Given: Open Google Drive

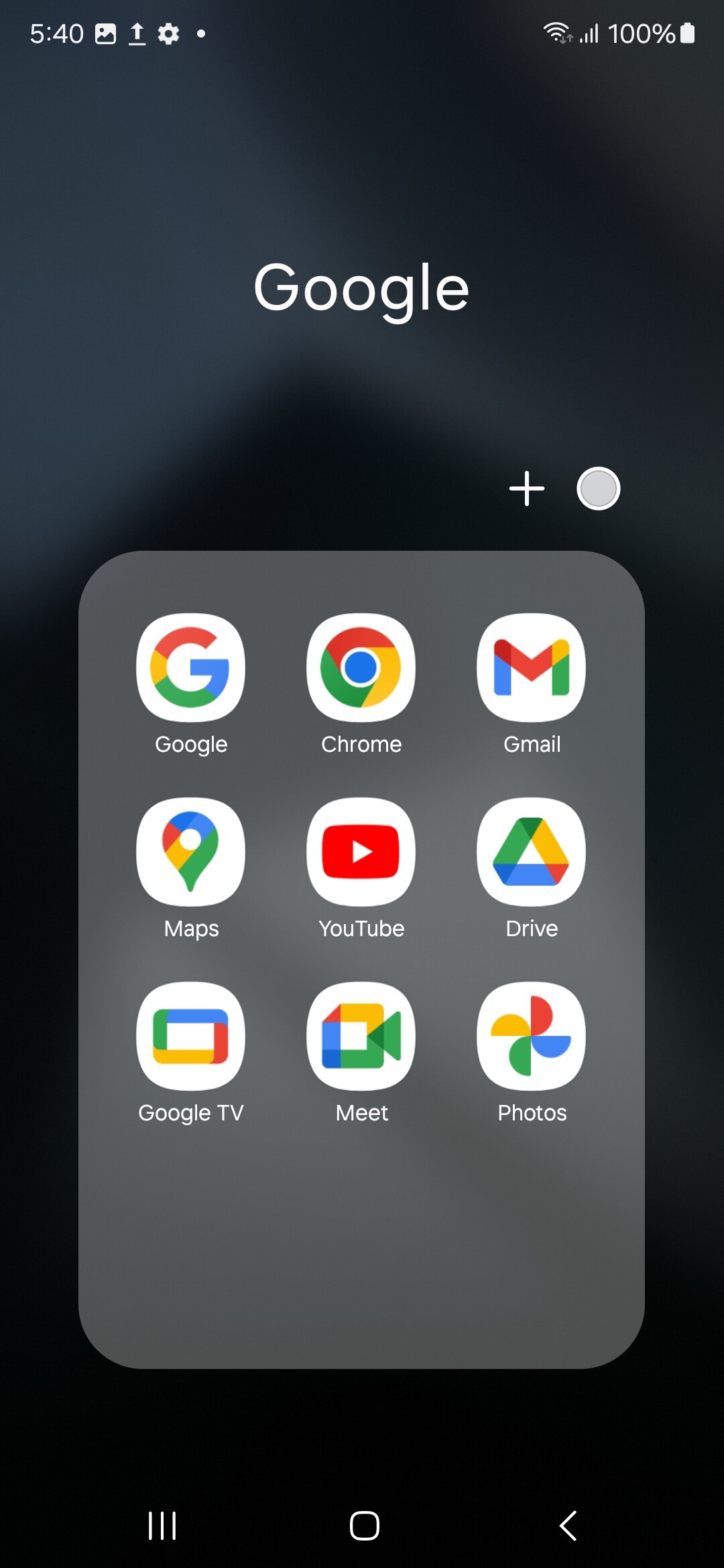Looking at the screenshot, I should pyautogui.click(x=531, y=852).
